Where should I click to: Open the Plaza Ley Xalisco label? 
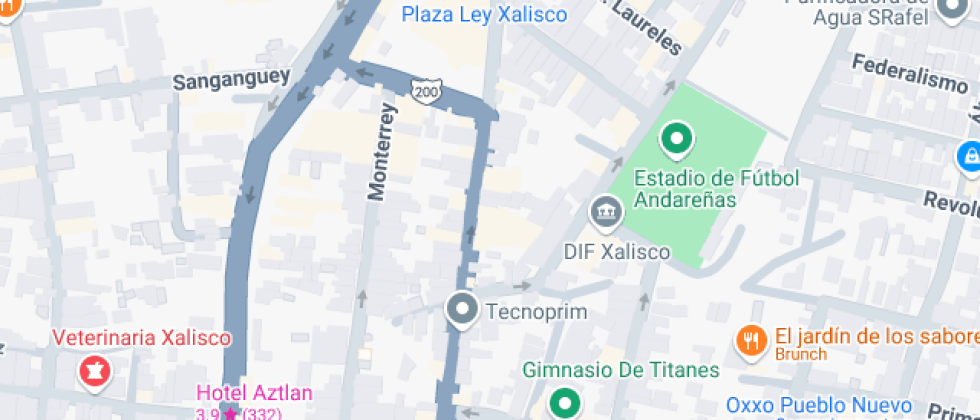(x=484, y=14)
